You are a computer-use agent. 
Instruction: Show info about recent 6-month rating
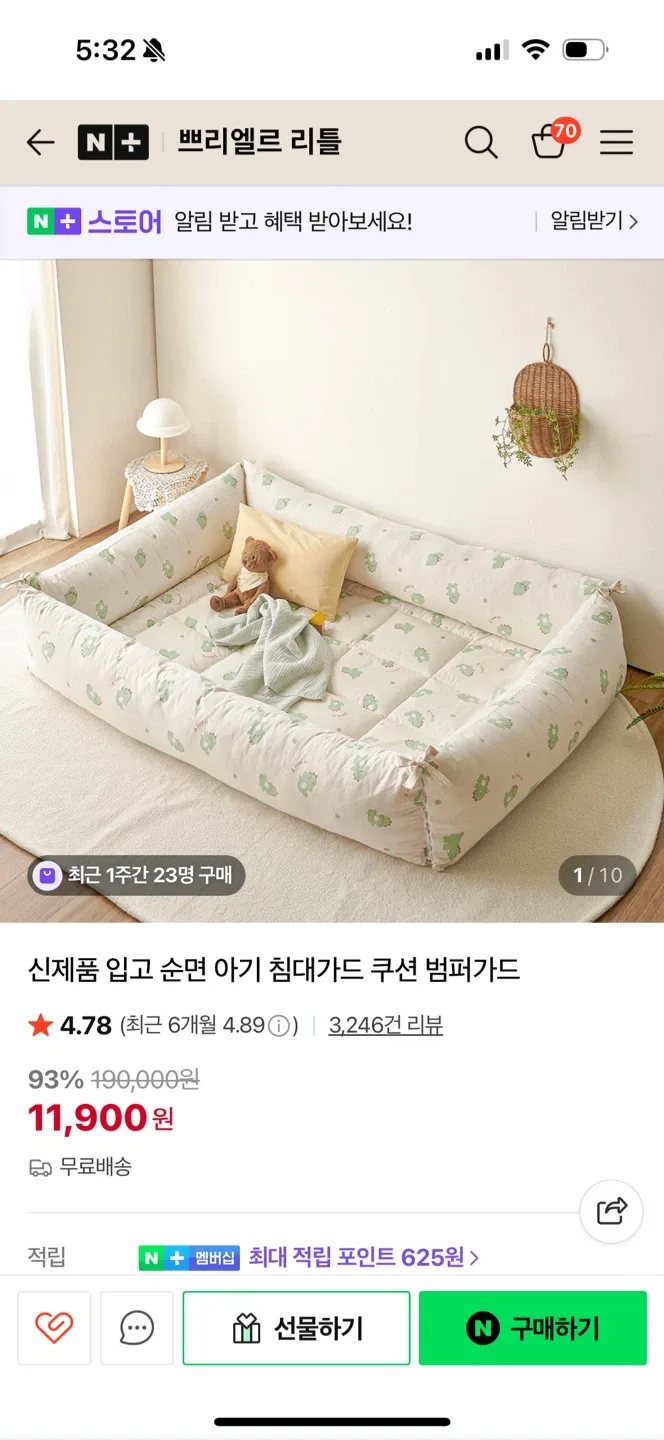coord(280,1026)
